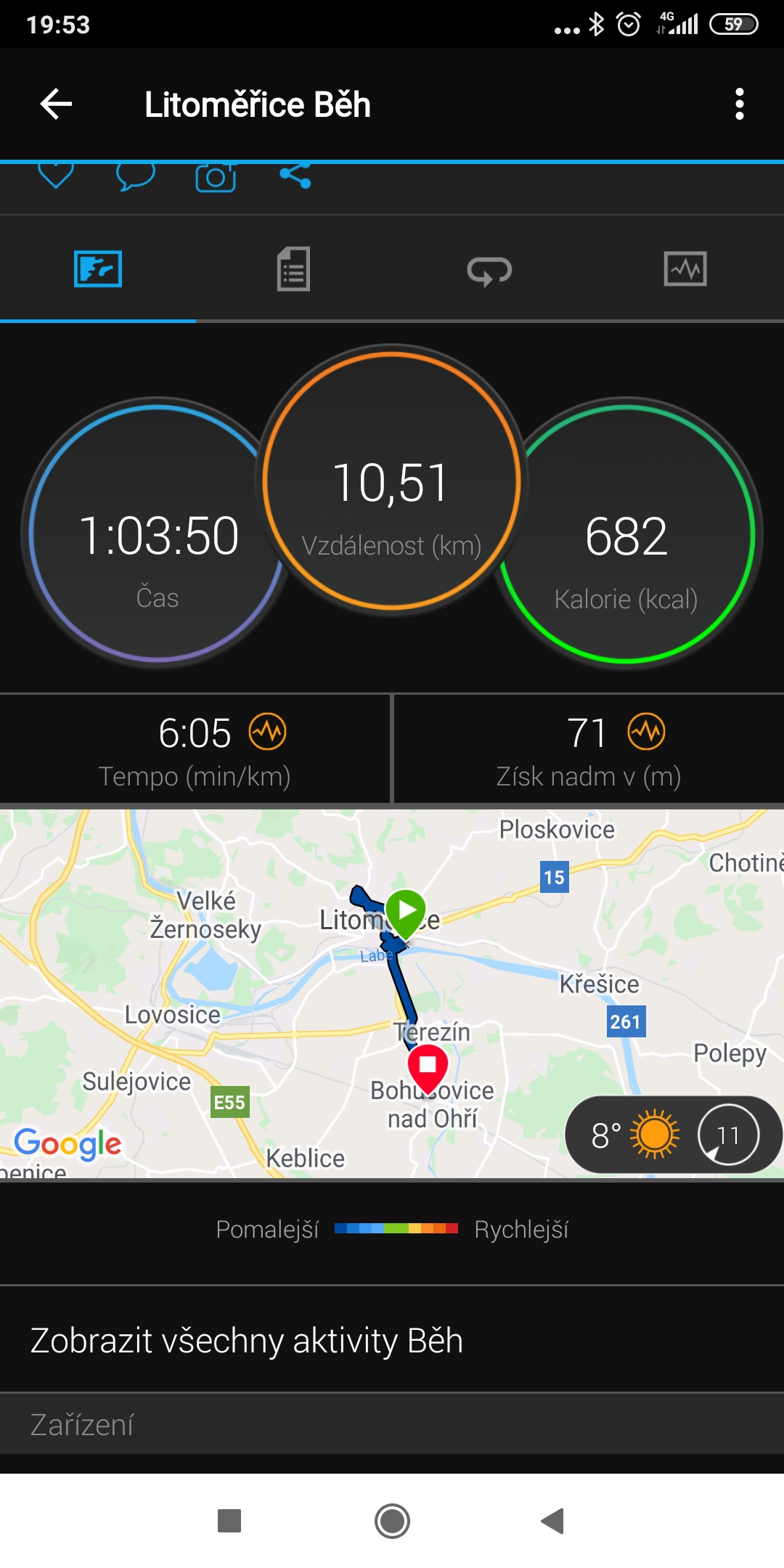784x1568 pixels.
Task: Like this activity with the heart icon
Action: pyautogui.click(x=56, y=176)
